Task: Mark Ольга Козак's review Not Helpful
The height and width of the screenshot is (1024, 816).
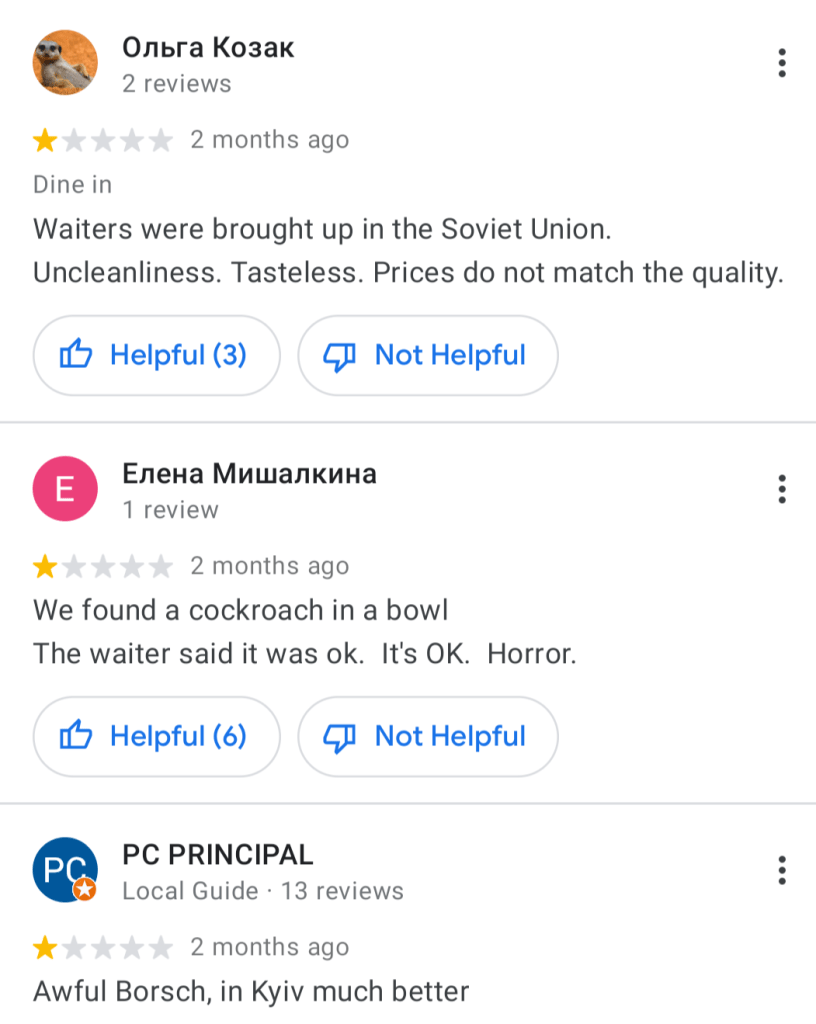Action: click(427, 355)
